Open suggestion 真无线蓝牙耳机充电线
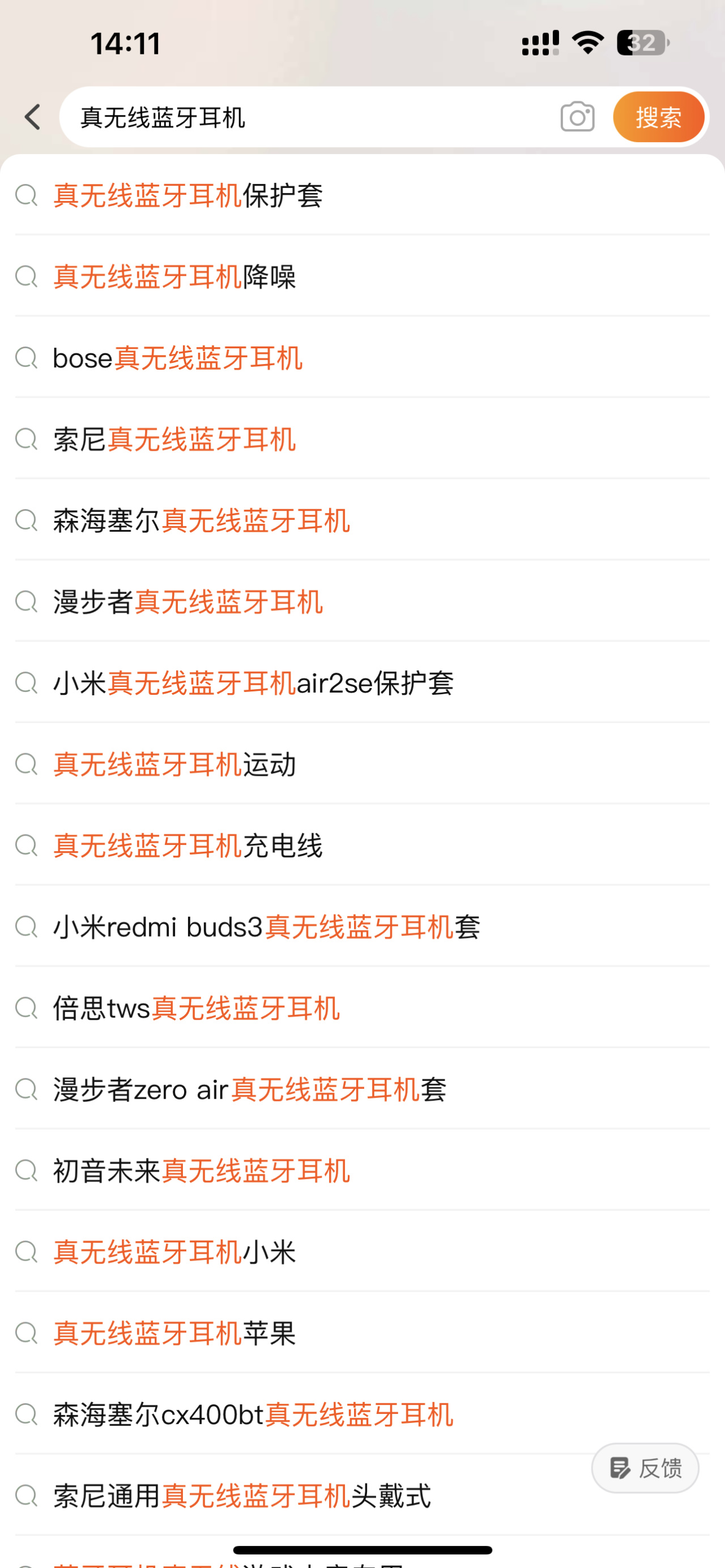The height and width of the screenshot is (1568, 725). point(188,846)
